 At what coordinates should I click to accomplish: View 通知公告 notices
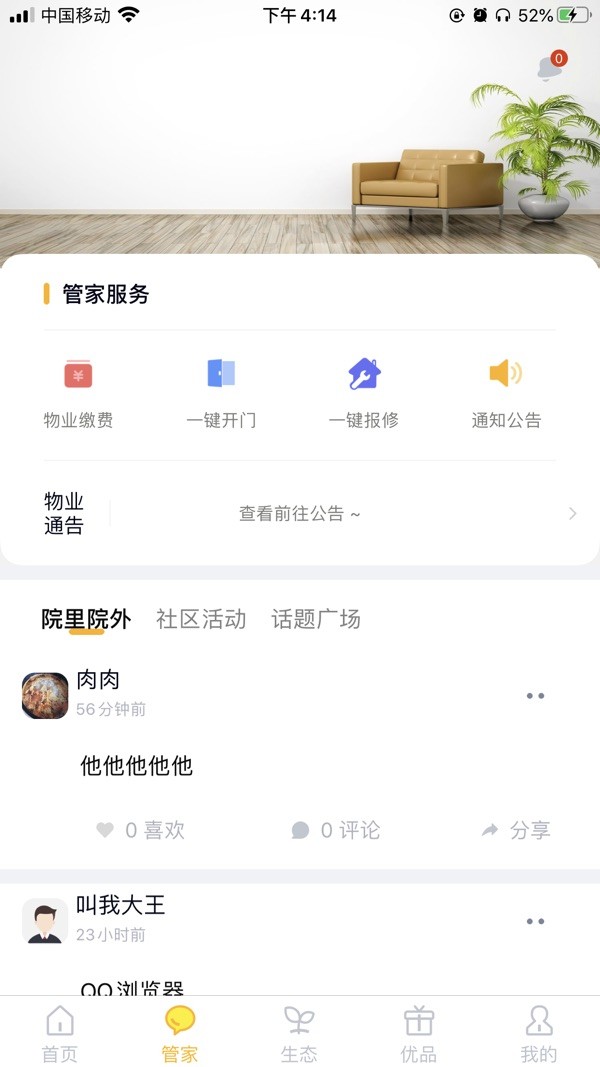tap(506, 392)
